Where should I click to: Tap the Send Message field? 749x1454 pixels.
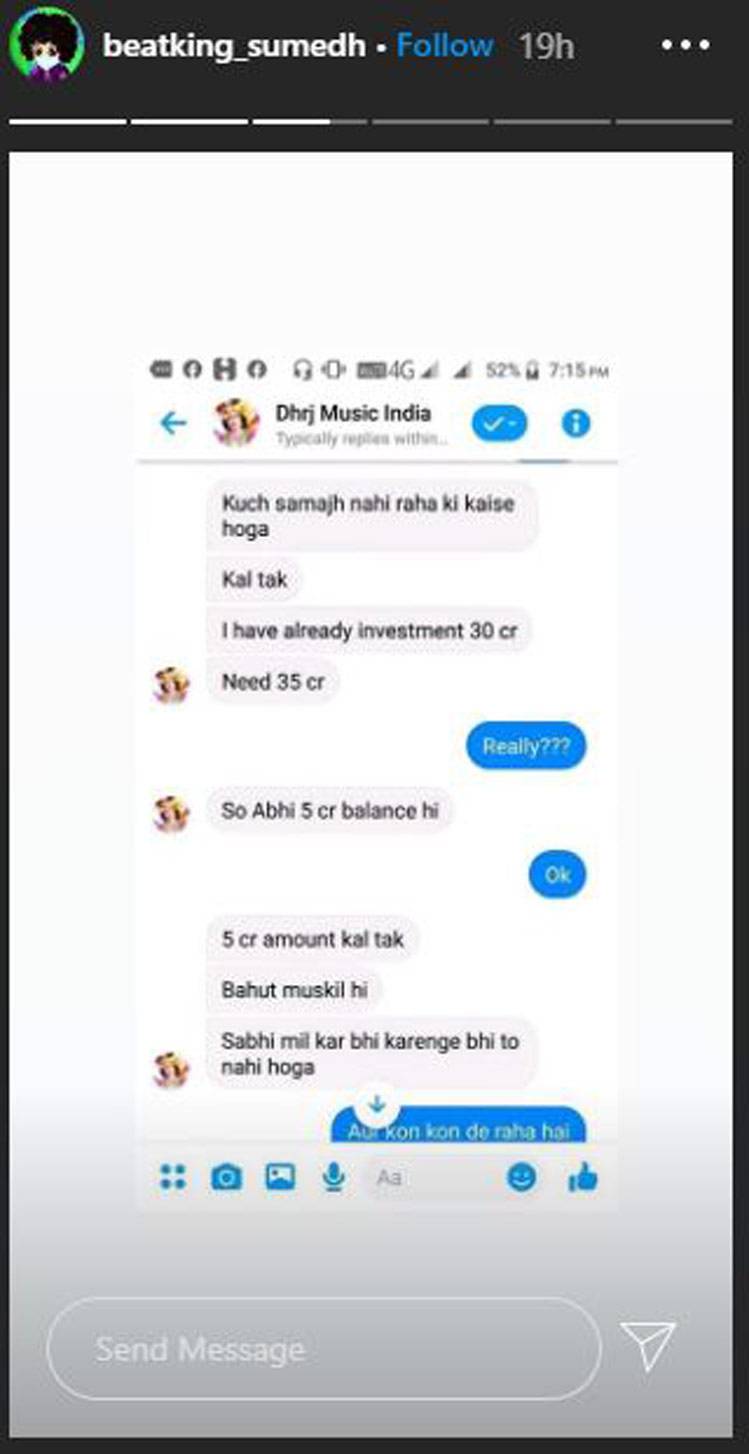[x=323, y=1349]
